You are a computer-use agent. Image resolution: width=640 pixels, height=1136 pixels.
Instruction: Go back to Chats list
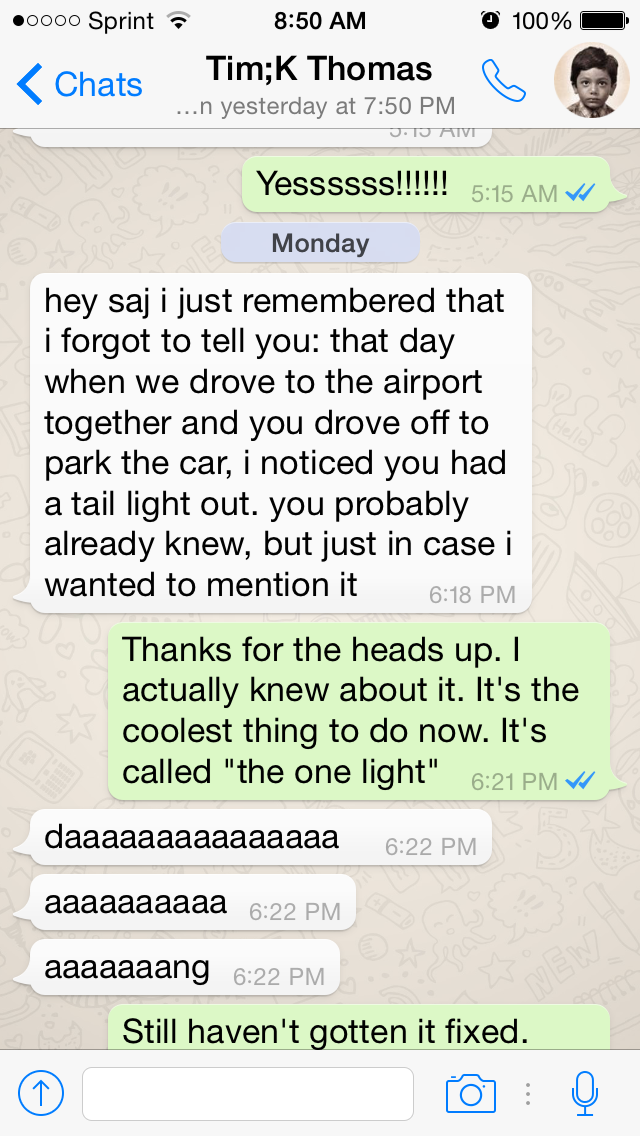80,84
